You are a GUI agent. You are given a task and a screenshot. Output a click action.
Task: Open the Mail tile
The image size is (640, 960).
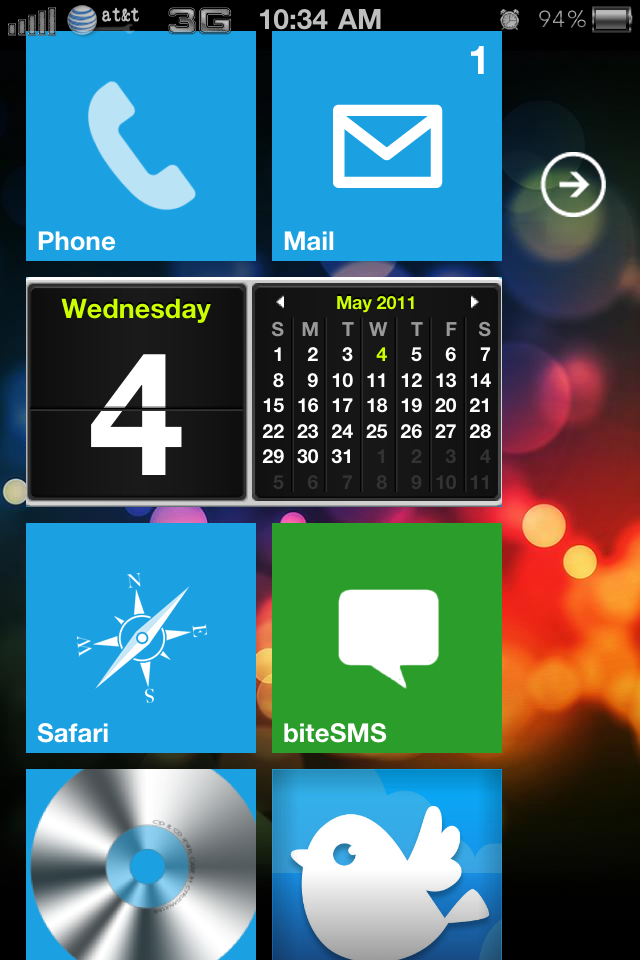point(386,146)
